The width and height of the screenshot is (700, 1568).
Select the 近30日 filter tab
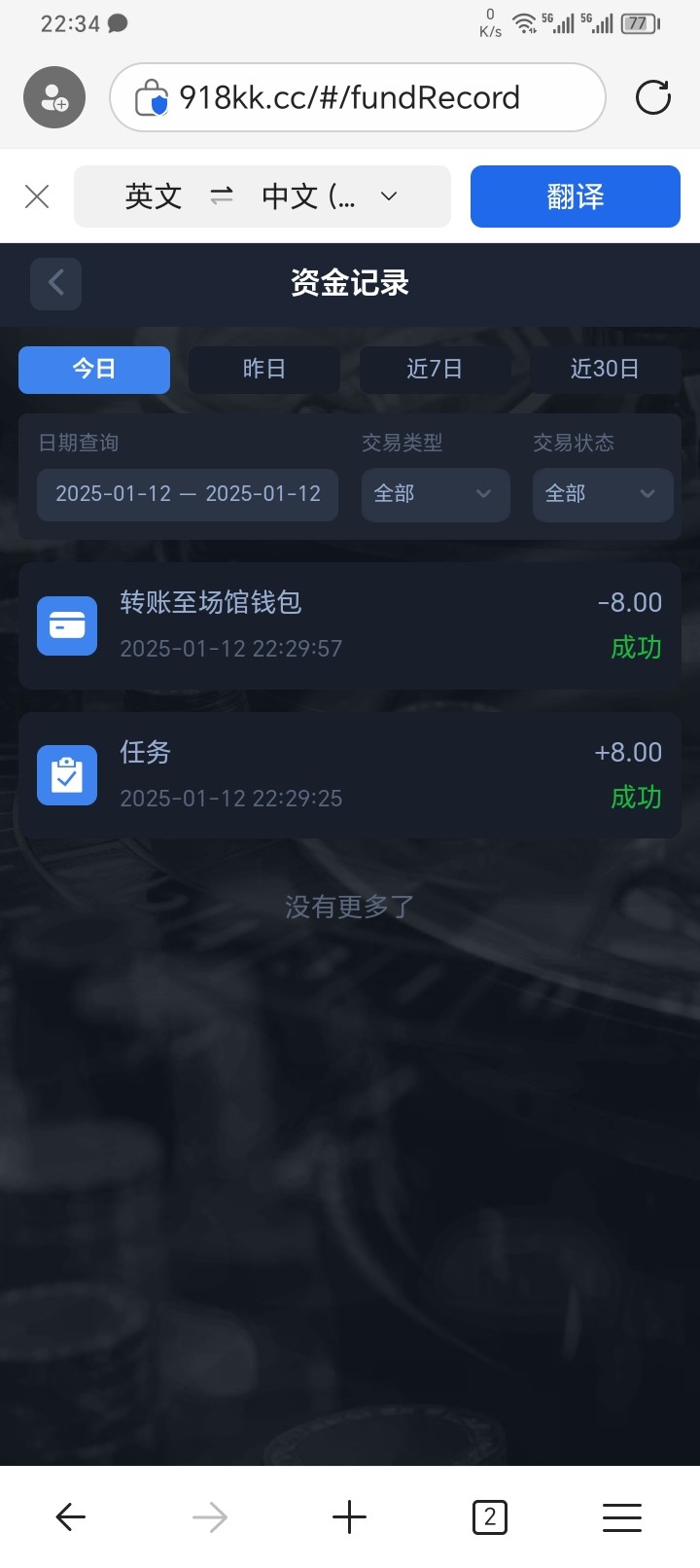pyautogui.click(x=604, y=370)
